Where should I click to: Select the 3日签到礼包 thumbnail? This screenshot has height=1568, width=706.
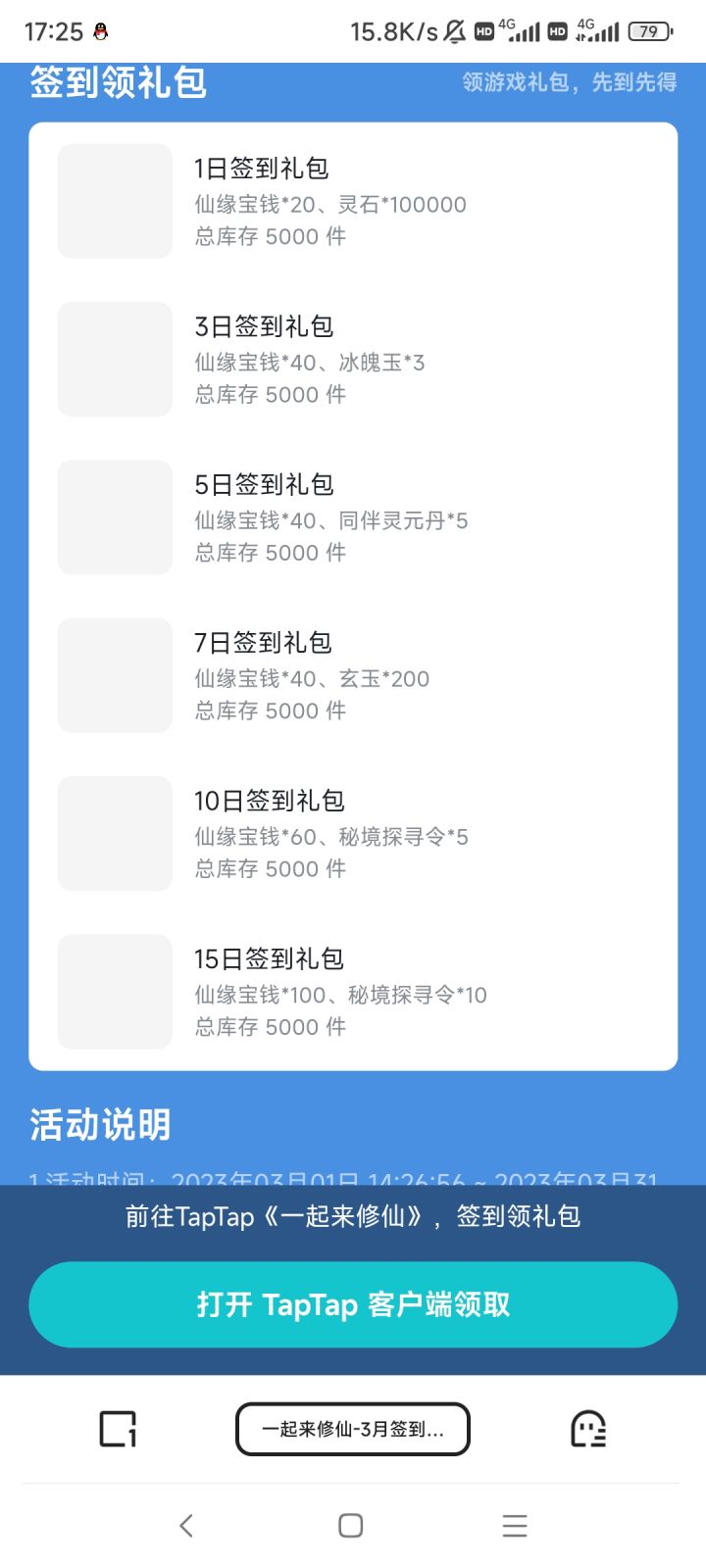click(114, 360)
